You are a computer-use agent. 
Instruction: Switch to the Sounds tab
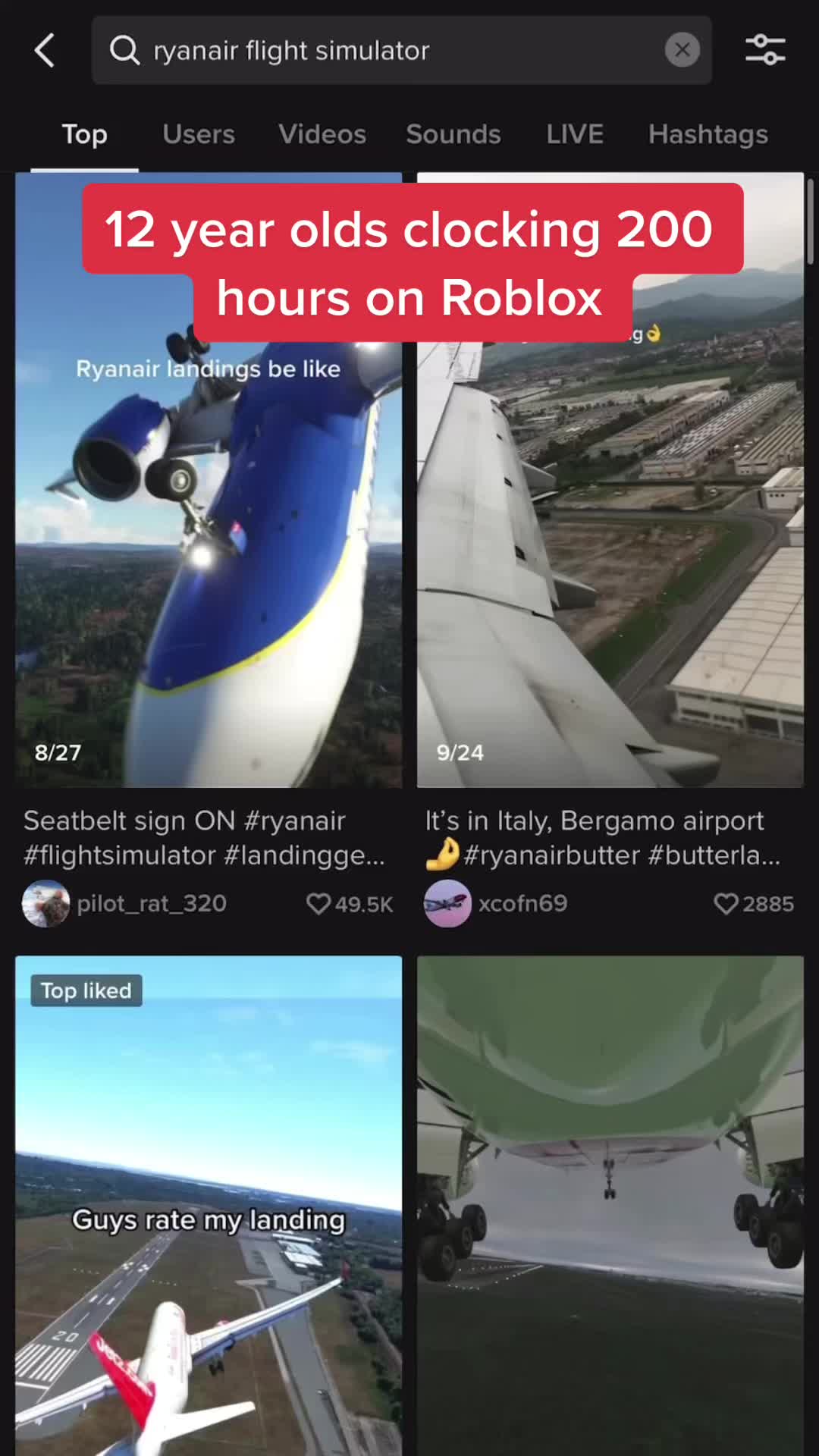[x=453, y=134]
